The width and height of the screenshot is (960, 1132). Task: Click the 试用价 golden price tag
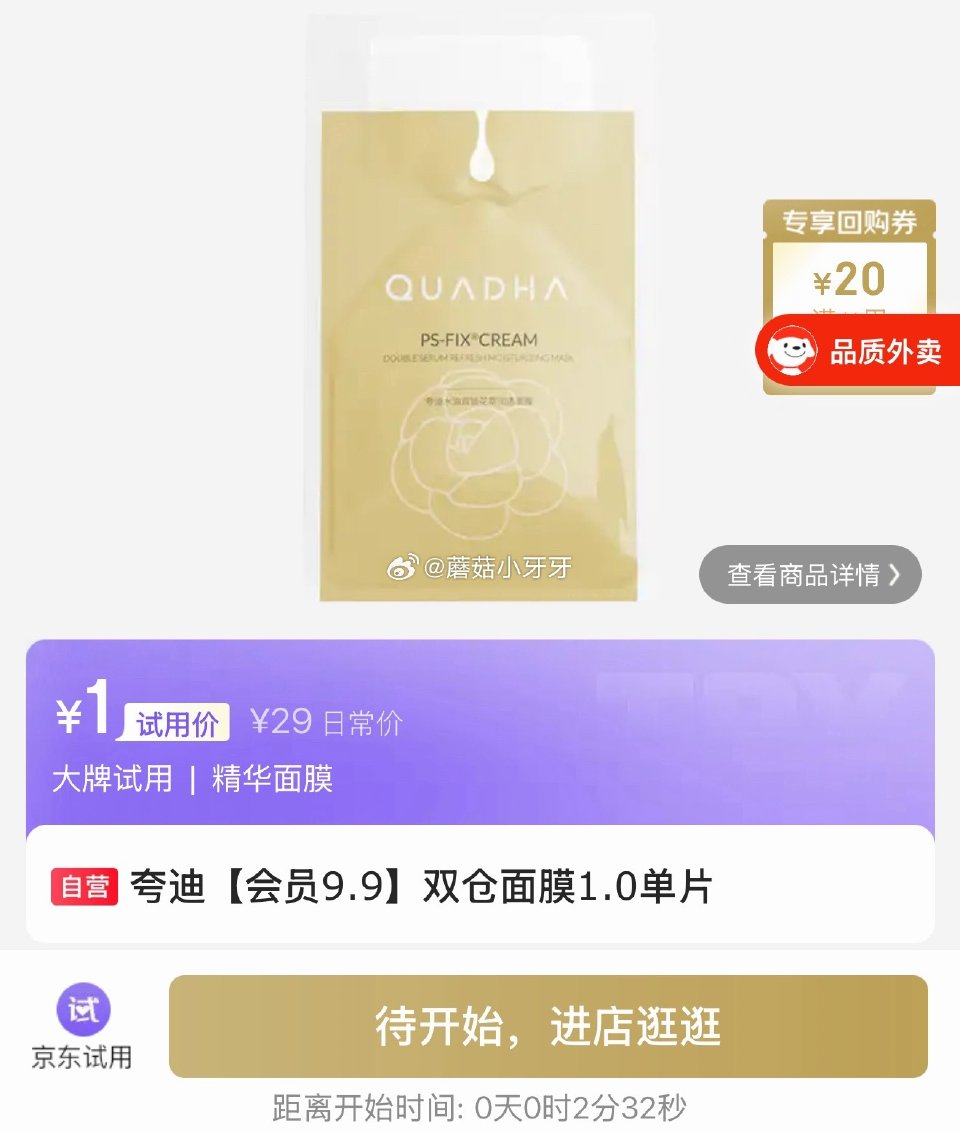coord(176,723)
